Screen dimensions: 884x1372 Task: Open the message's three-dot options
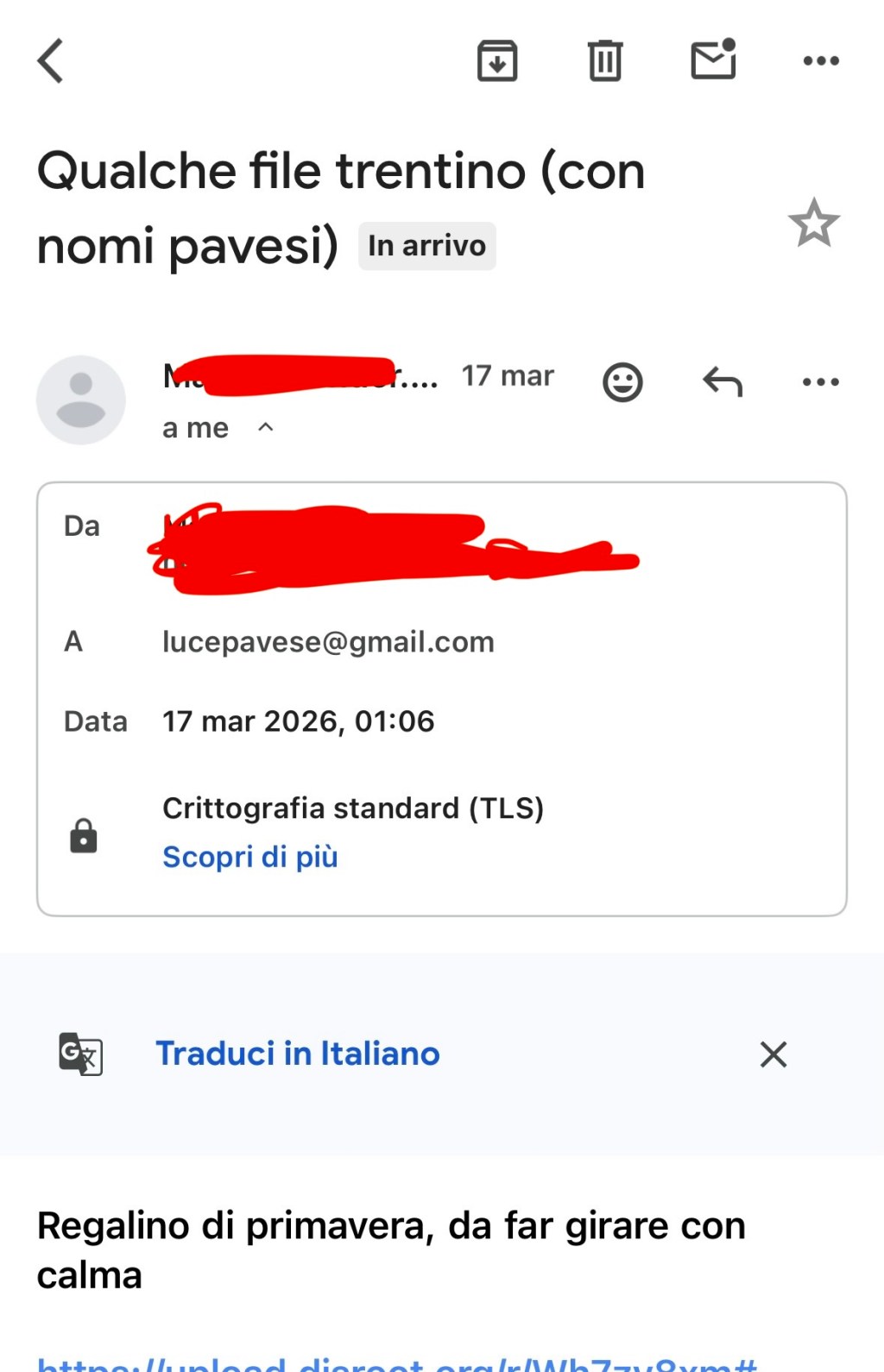pos(820,381)
